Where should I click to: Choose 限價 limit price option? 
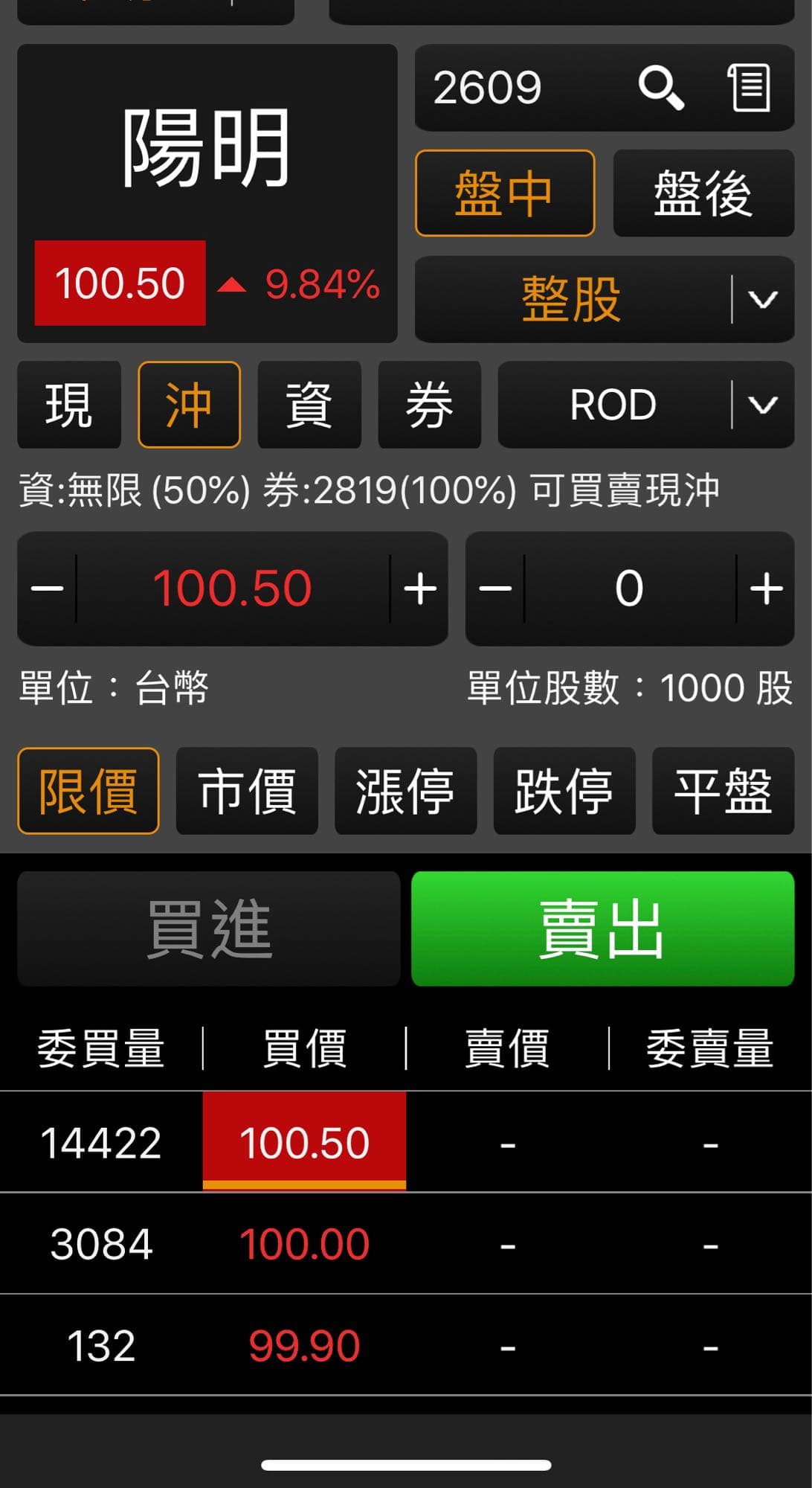pos(88,791)
